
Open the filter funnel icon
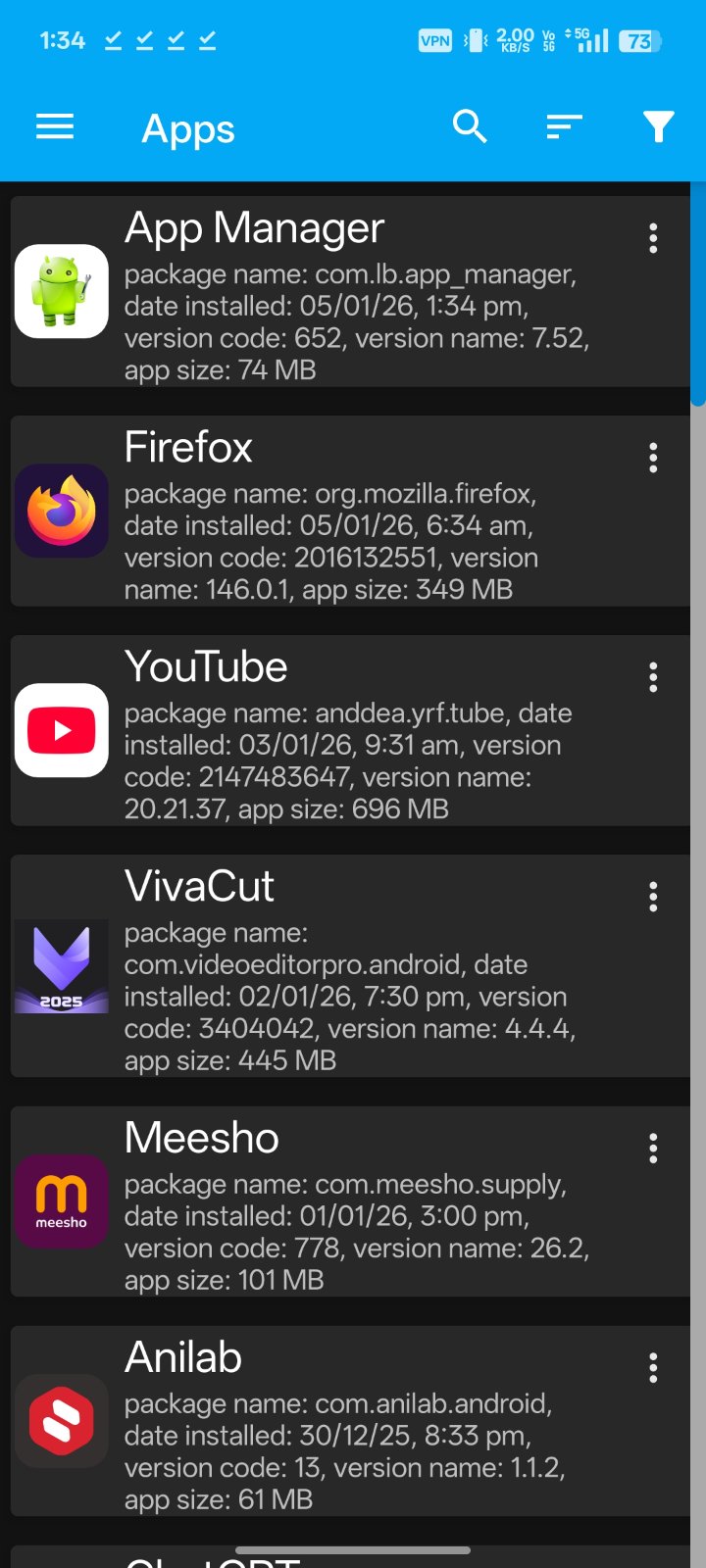click(658, 126)
